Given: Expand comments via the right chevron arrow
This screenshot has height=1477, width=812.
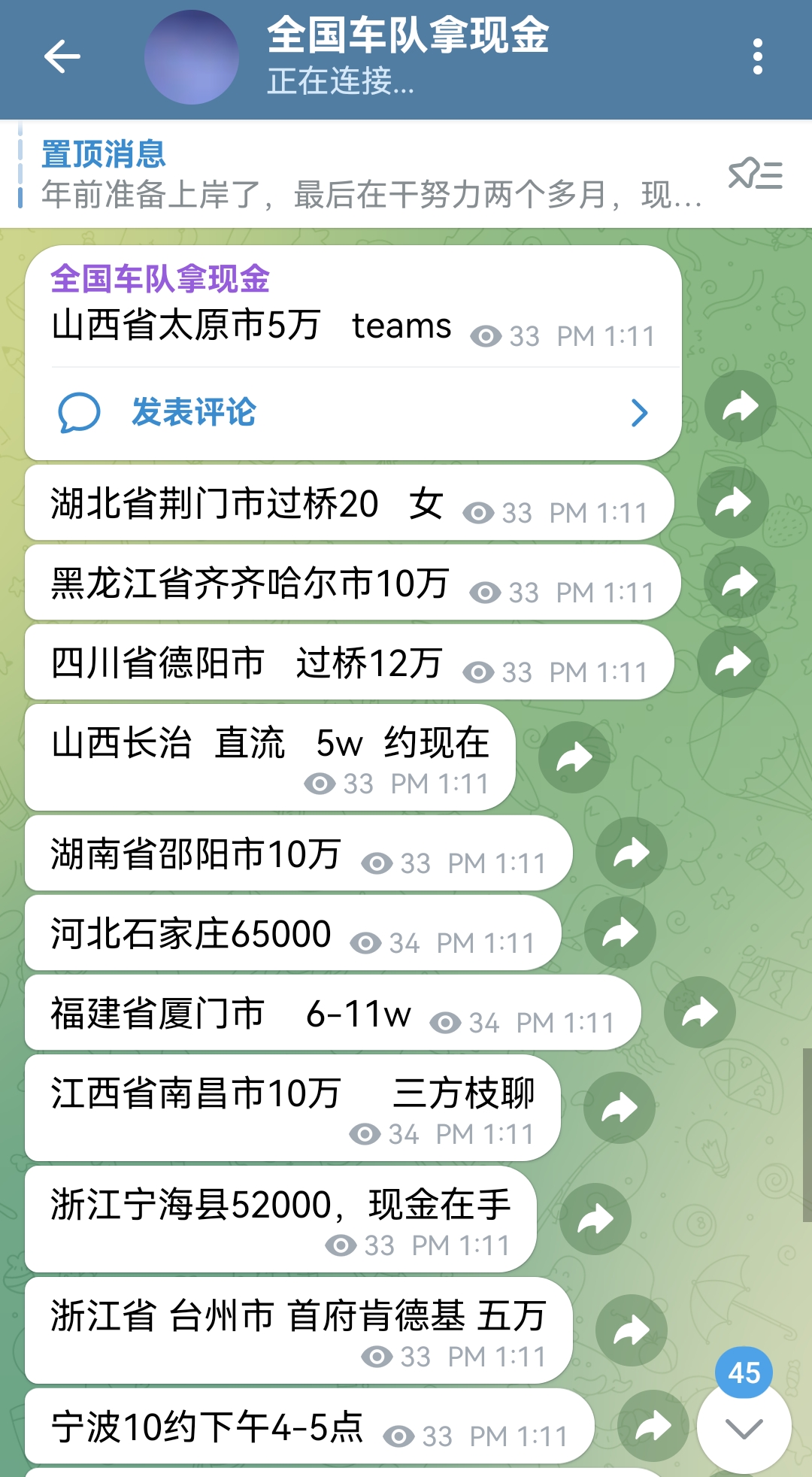Looking at the screenshot, I should coord(639,412).
